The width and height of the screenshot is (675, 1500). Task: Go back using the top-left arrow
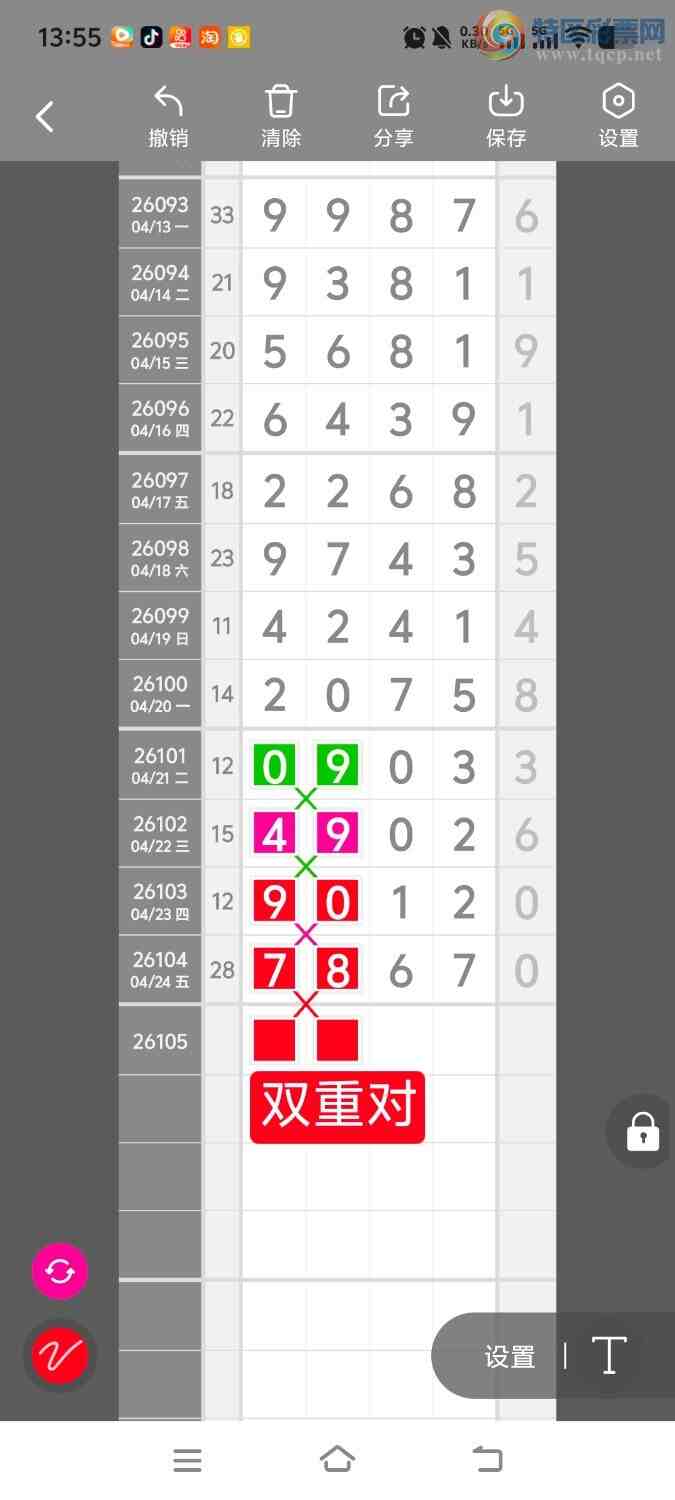tap(45, 117)
